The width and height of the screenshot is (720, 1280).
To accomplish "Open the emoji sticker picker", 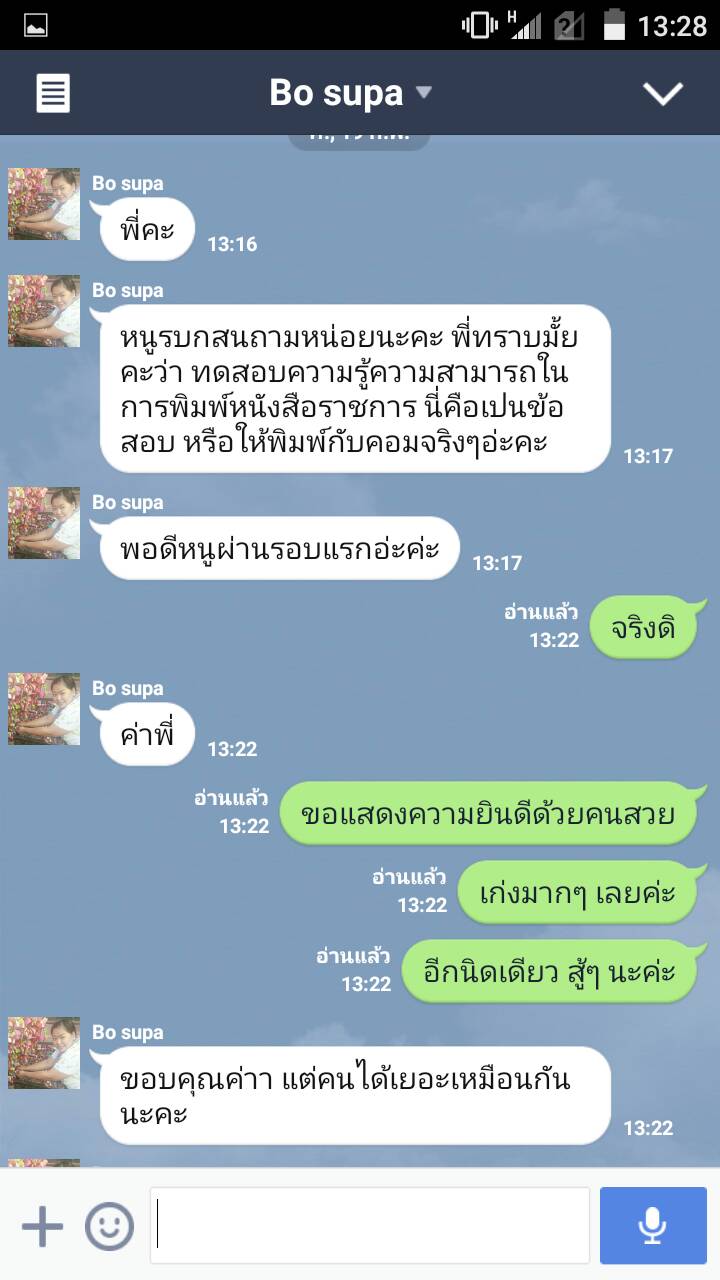I will (109, 1226).
